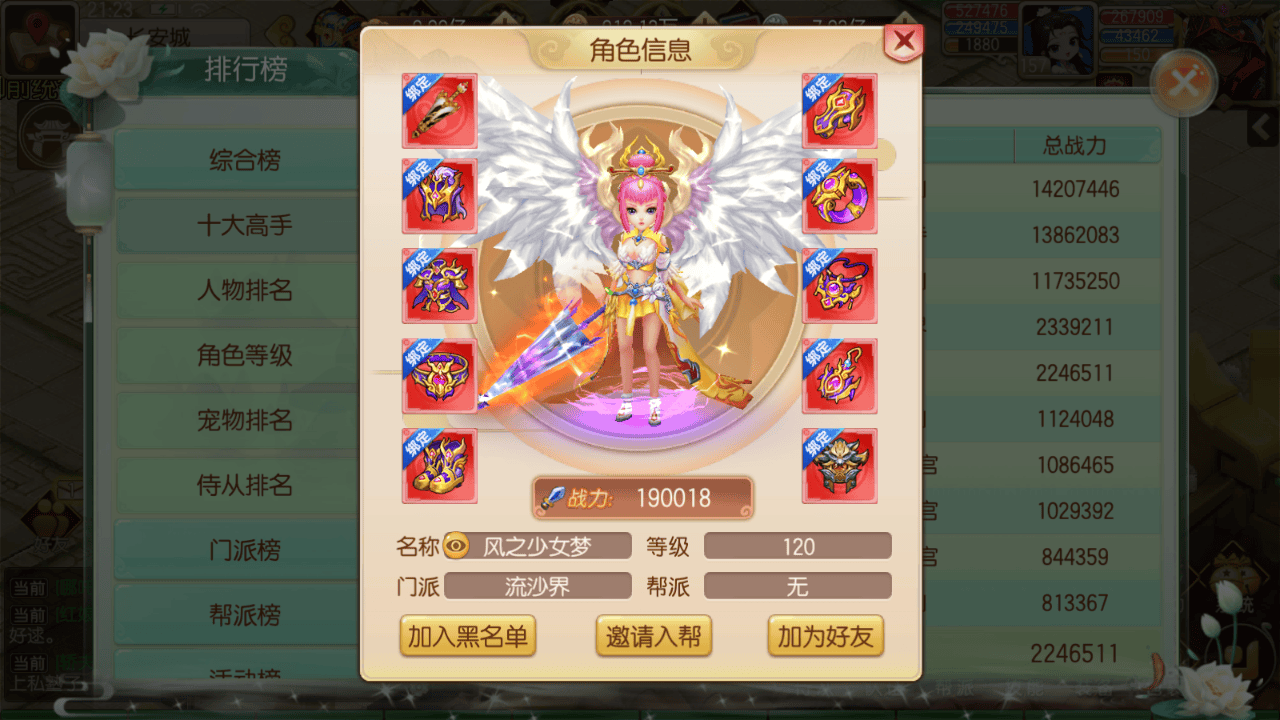
Task: Open 侍从排名 ranking tab
Action: [x=244, y=485]
